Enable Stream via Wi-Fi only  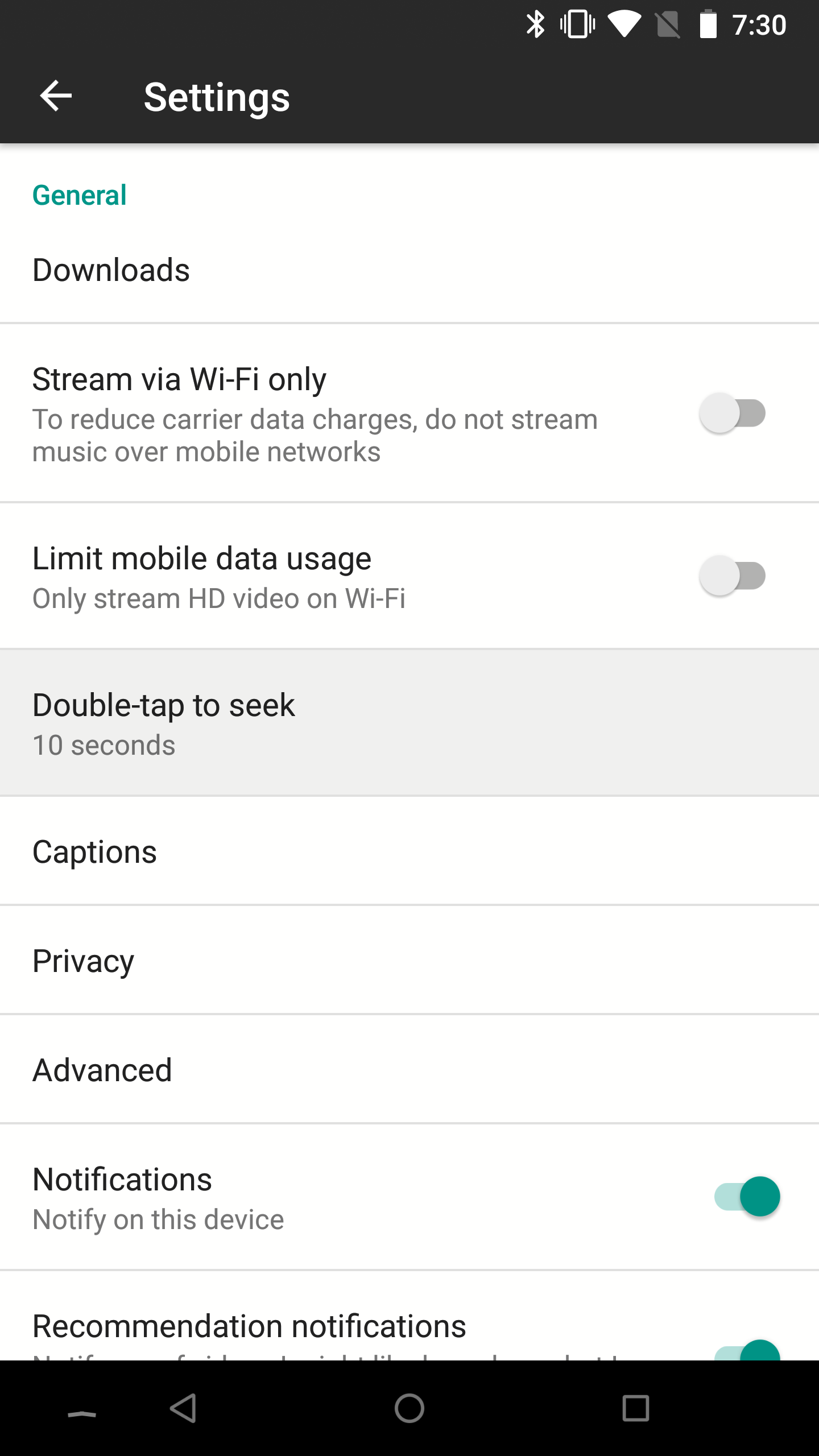tap(731, 413)
